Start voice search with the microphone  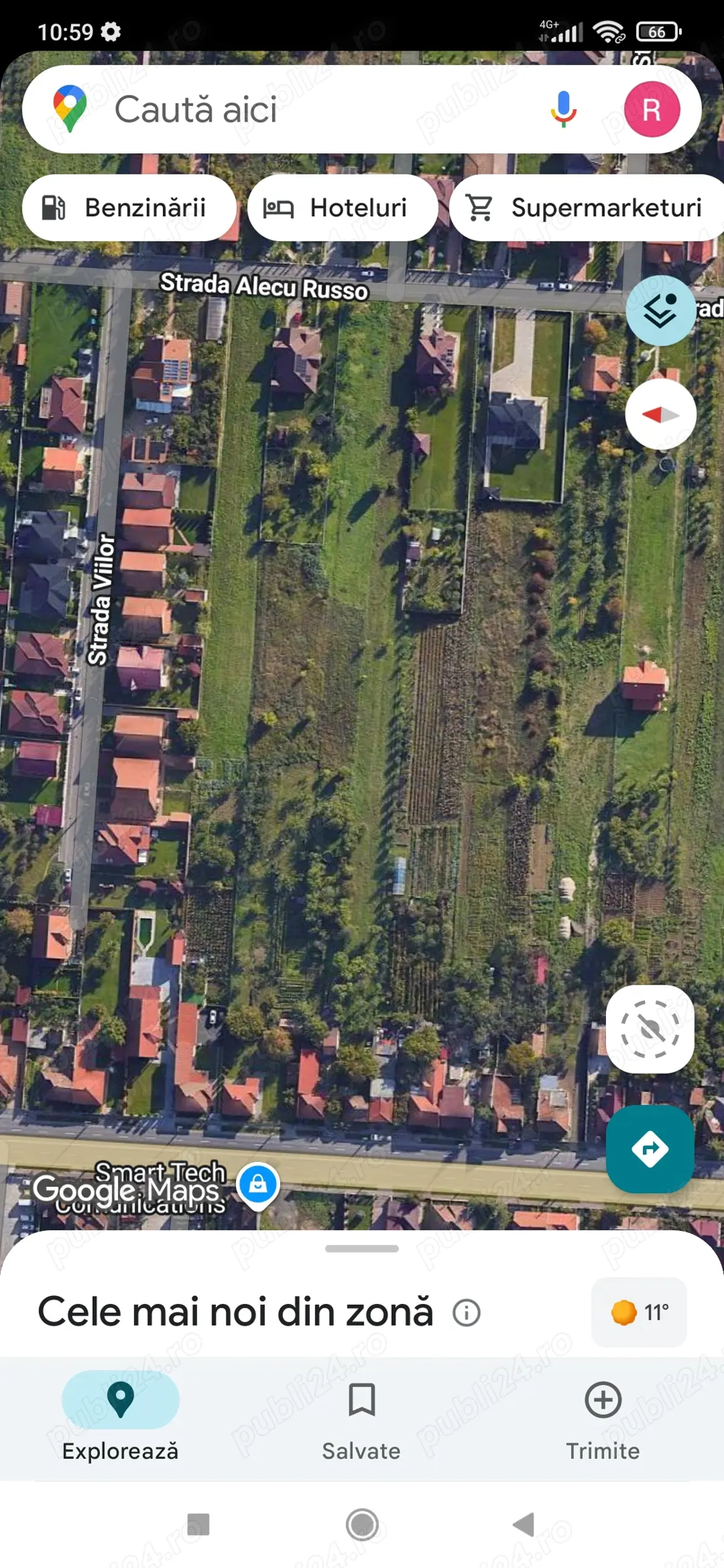[563, 110]
